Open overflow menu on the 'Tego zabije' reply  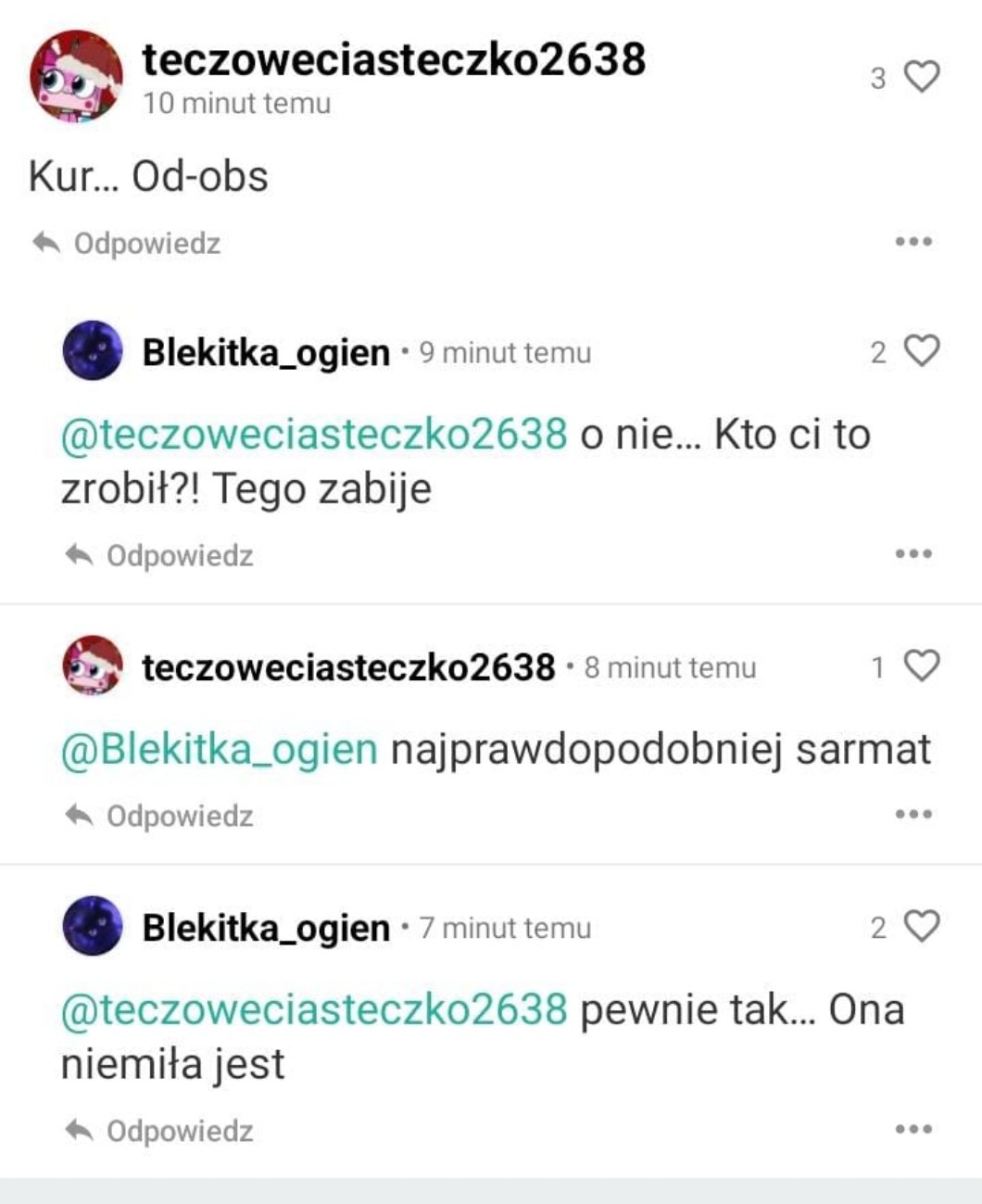[913, 554]
